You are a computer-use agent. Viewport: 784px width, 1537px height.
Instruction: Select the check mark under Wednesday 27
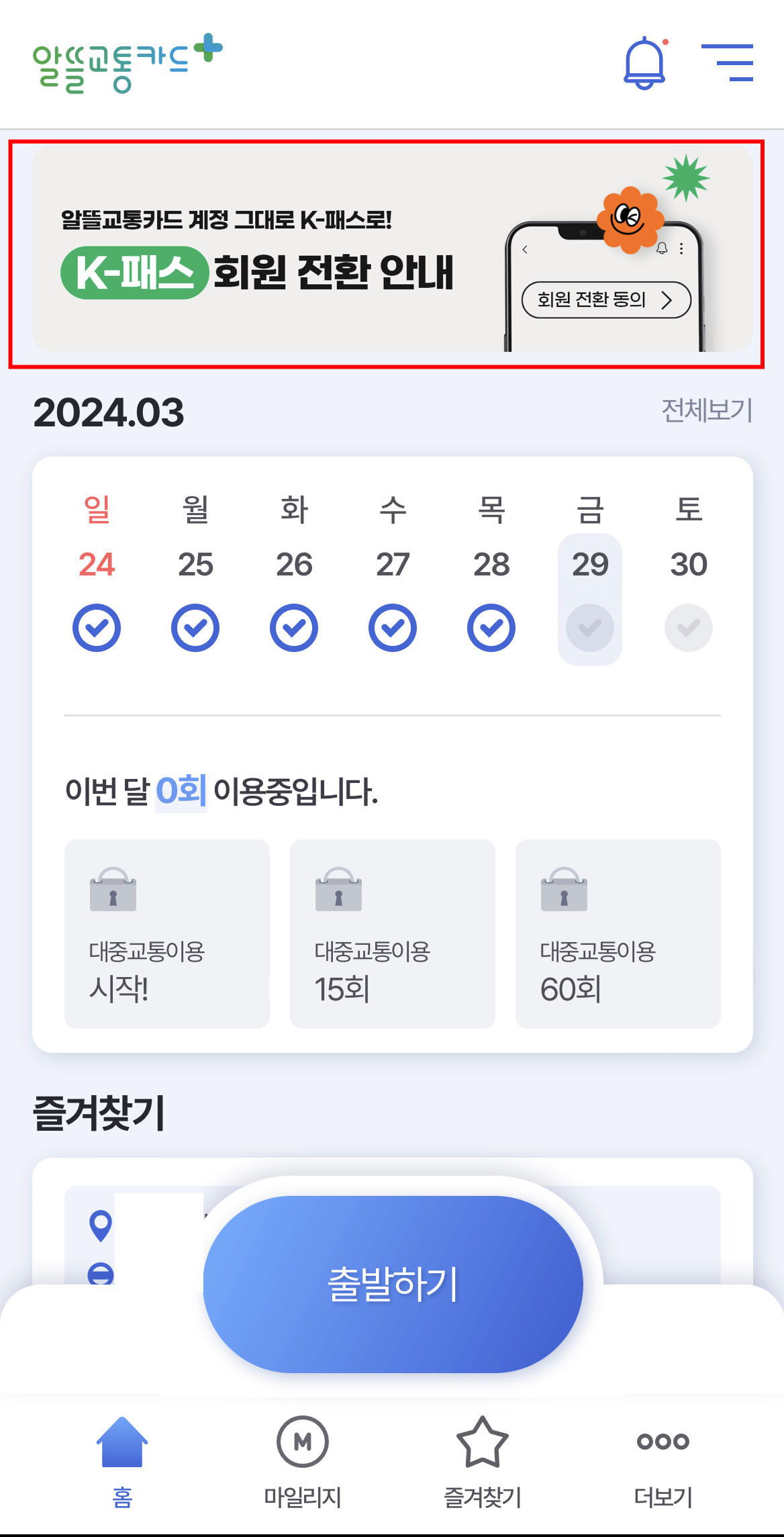393,627
